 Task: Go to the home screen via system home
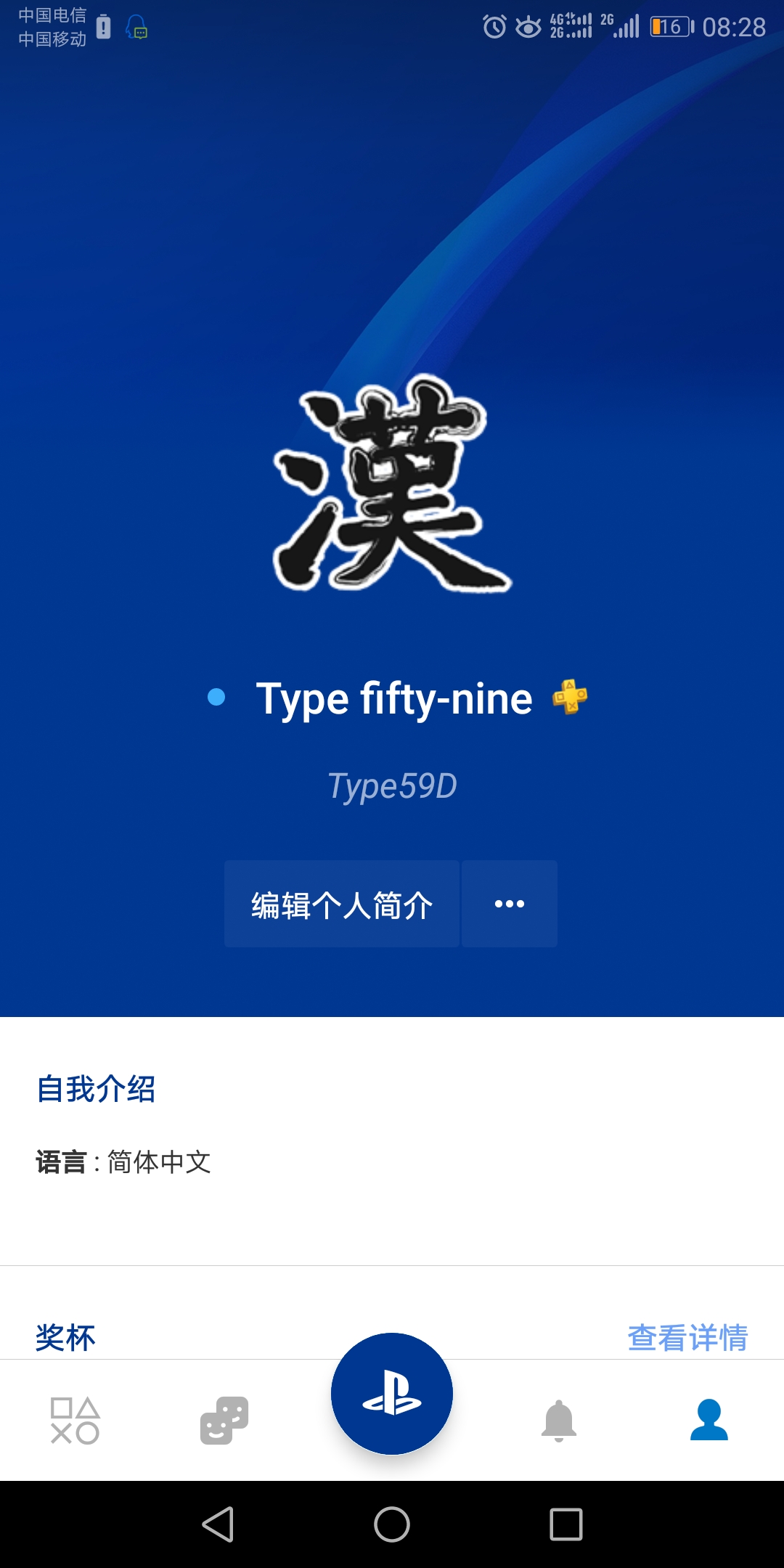(x=392, y=1524)
